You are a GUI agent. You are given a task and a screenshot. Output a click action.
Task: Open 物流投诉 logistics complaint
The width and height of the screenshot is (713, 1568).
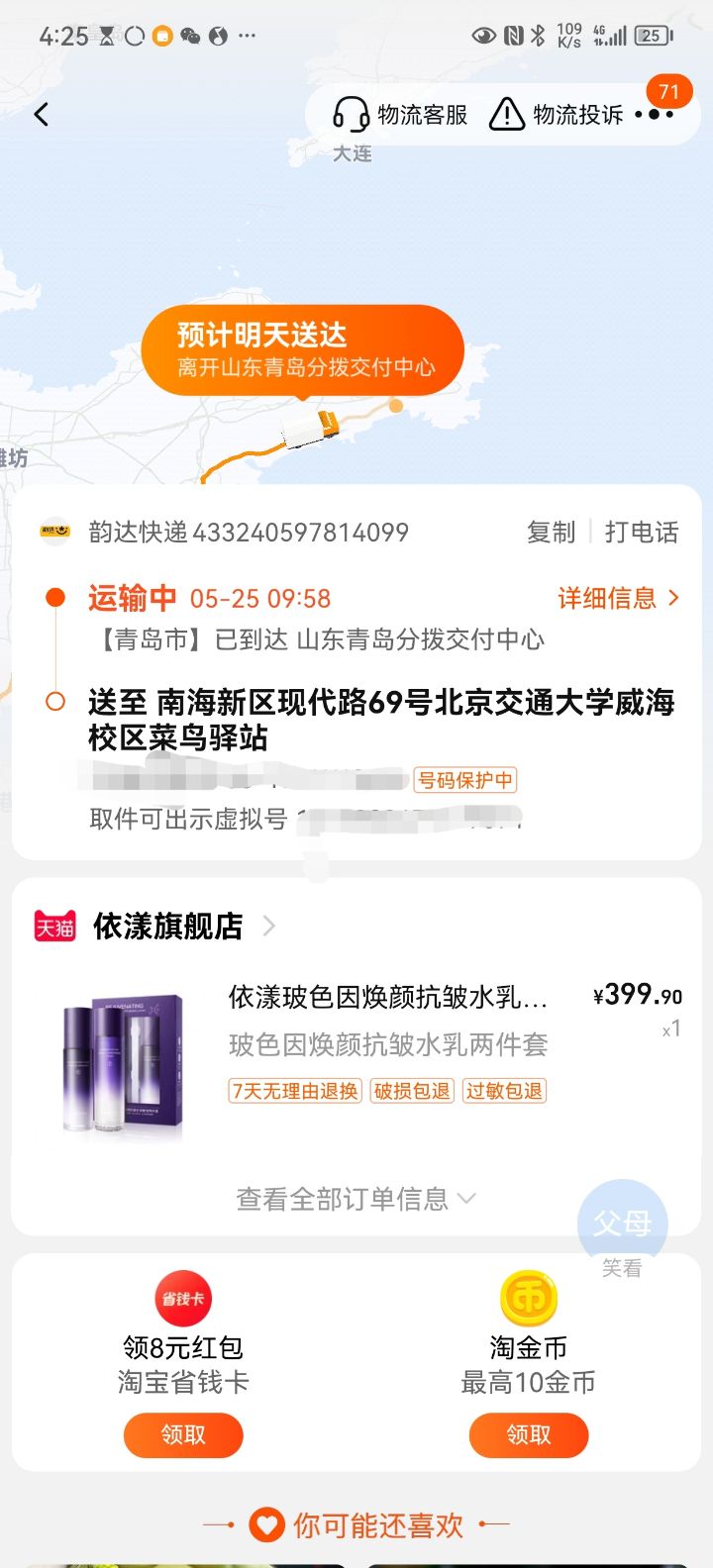pyautogui.click(x=557, y=115)
